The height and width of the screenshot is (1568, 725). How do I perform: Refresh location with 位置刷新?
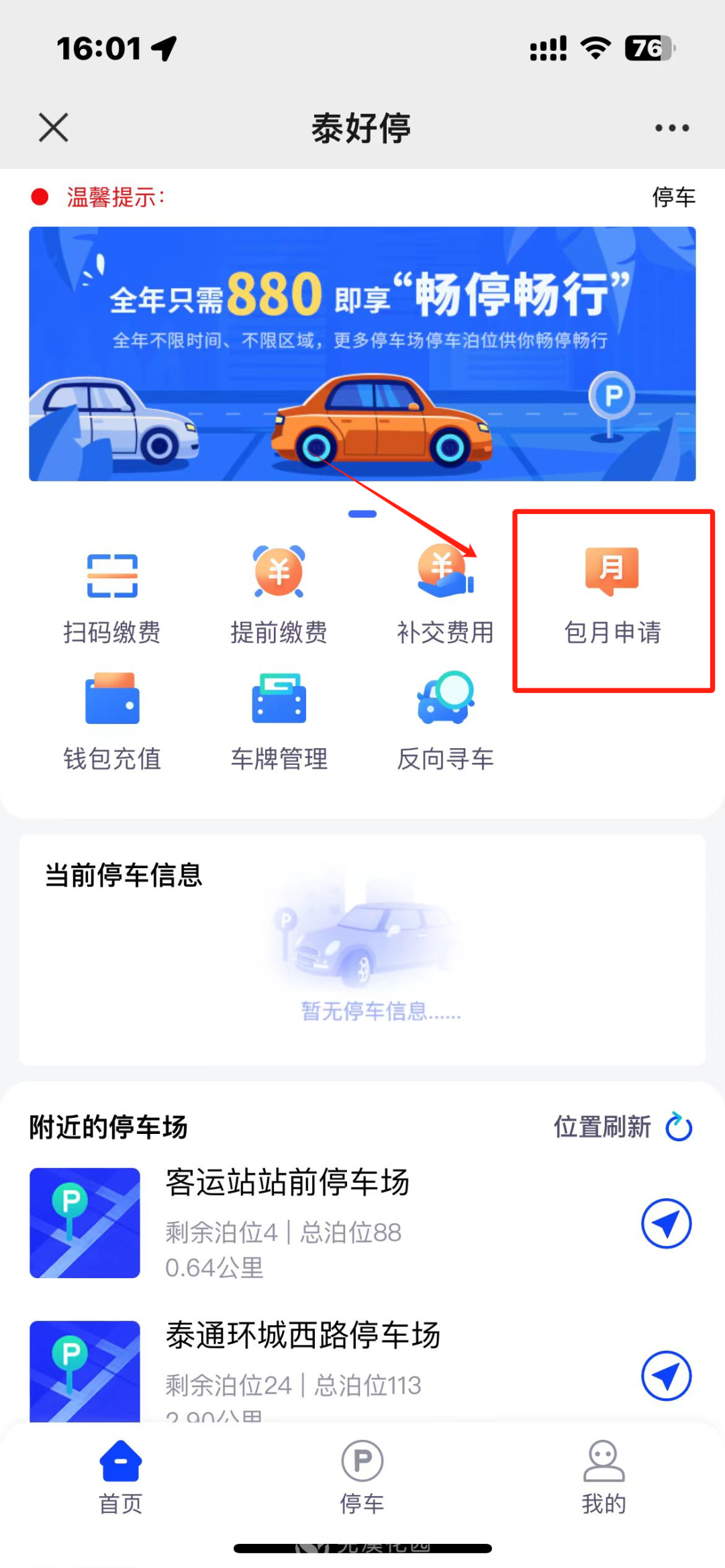click(622, 1127)
